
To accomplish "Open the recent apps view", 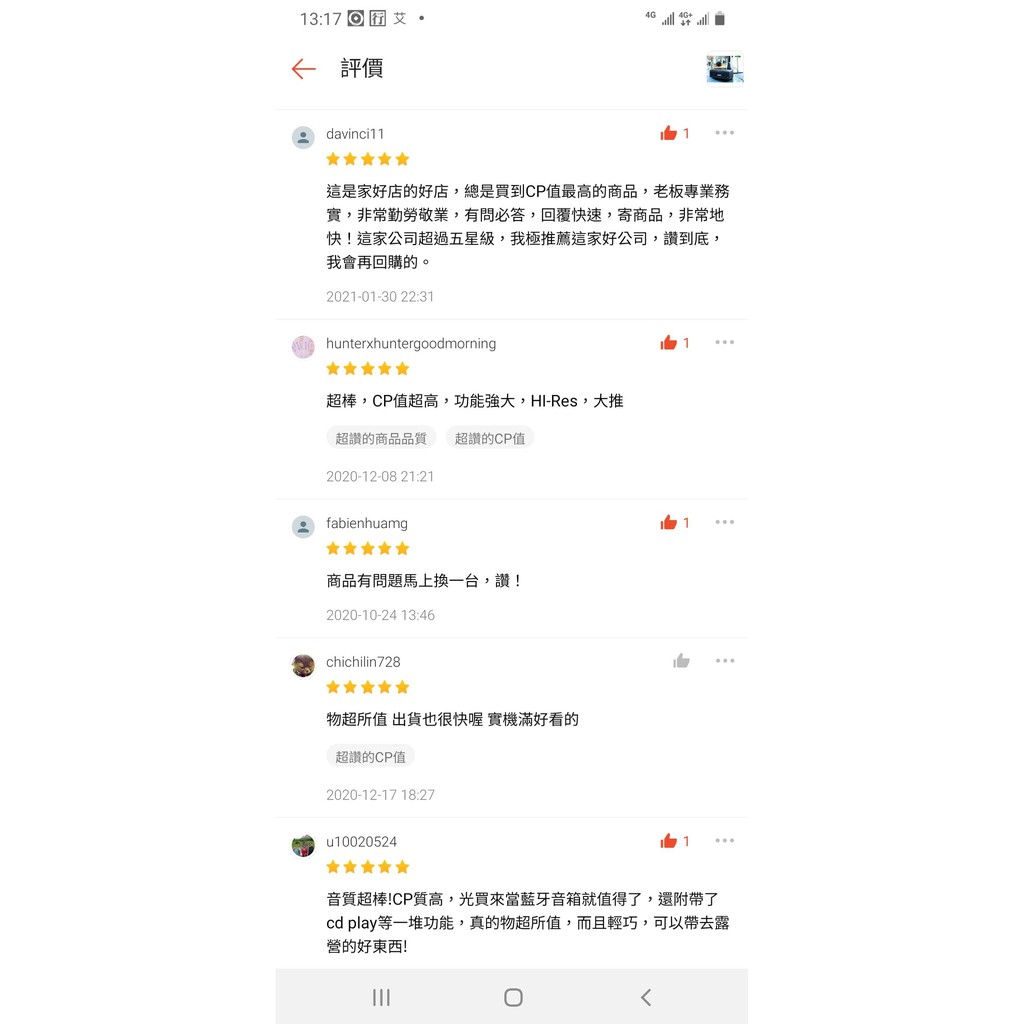I will 381,997.
